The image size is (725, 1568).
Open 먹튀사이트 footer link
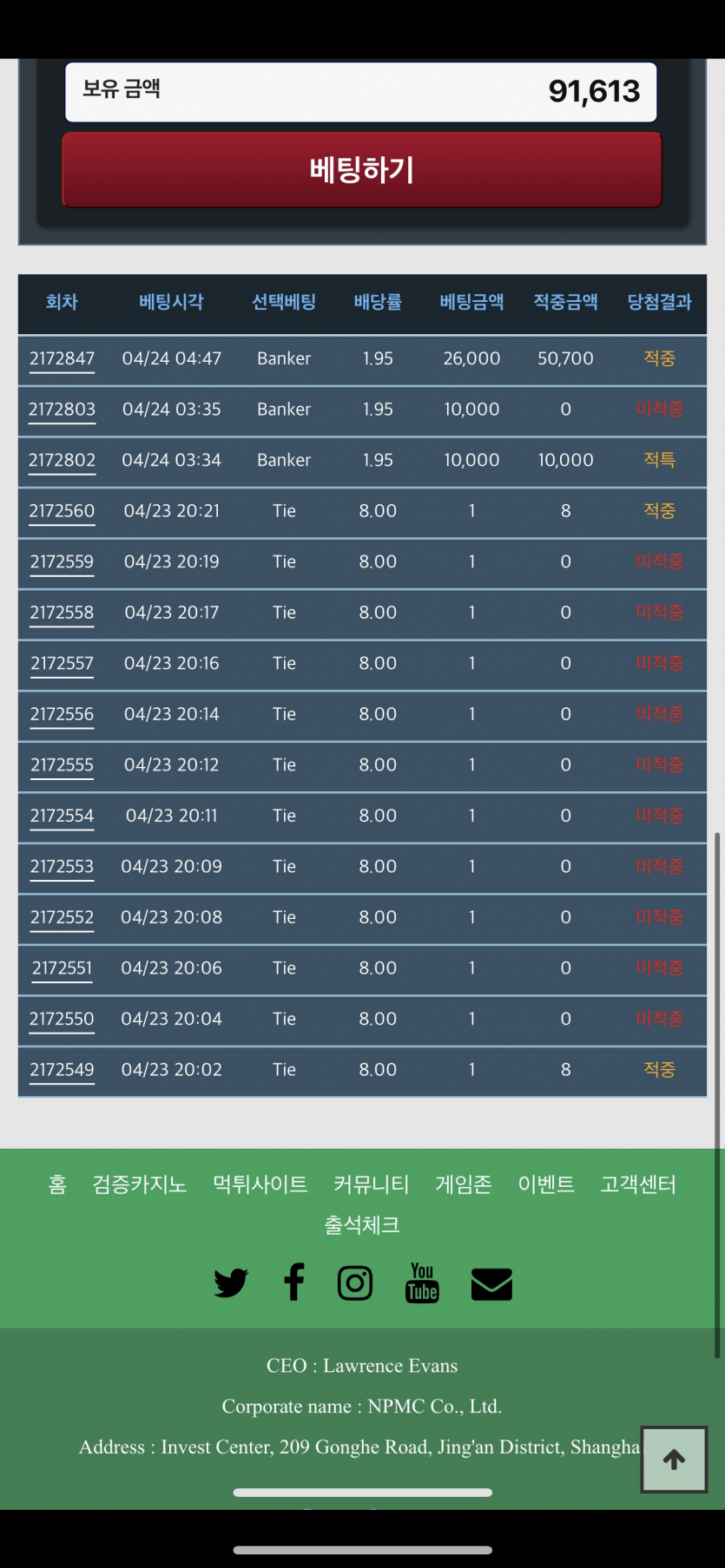coord(260,1184)
